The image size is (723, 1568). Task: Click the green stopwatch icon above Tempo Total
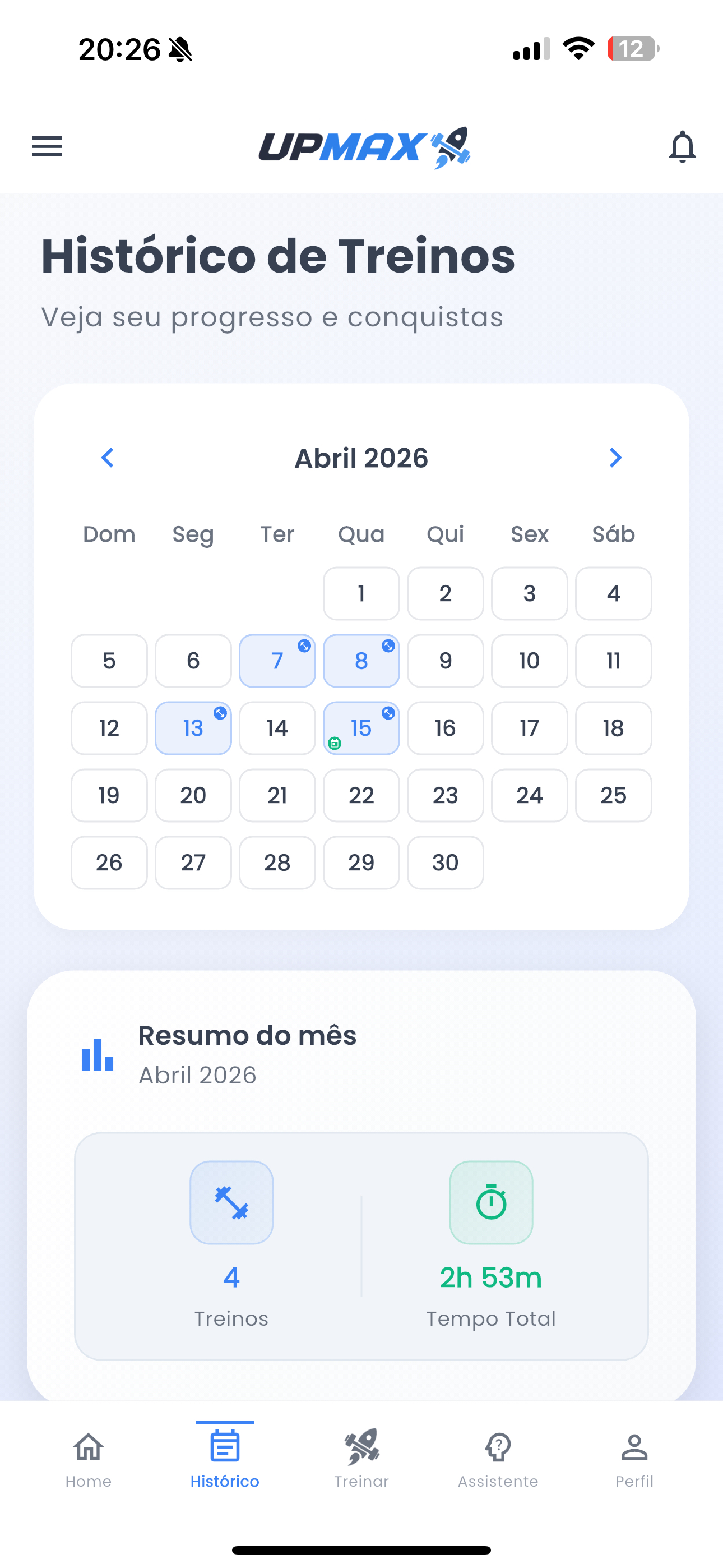(491, 1202)
